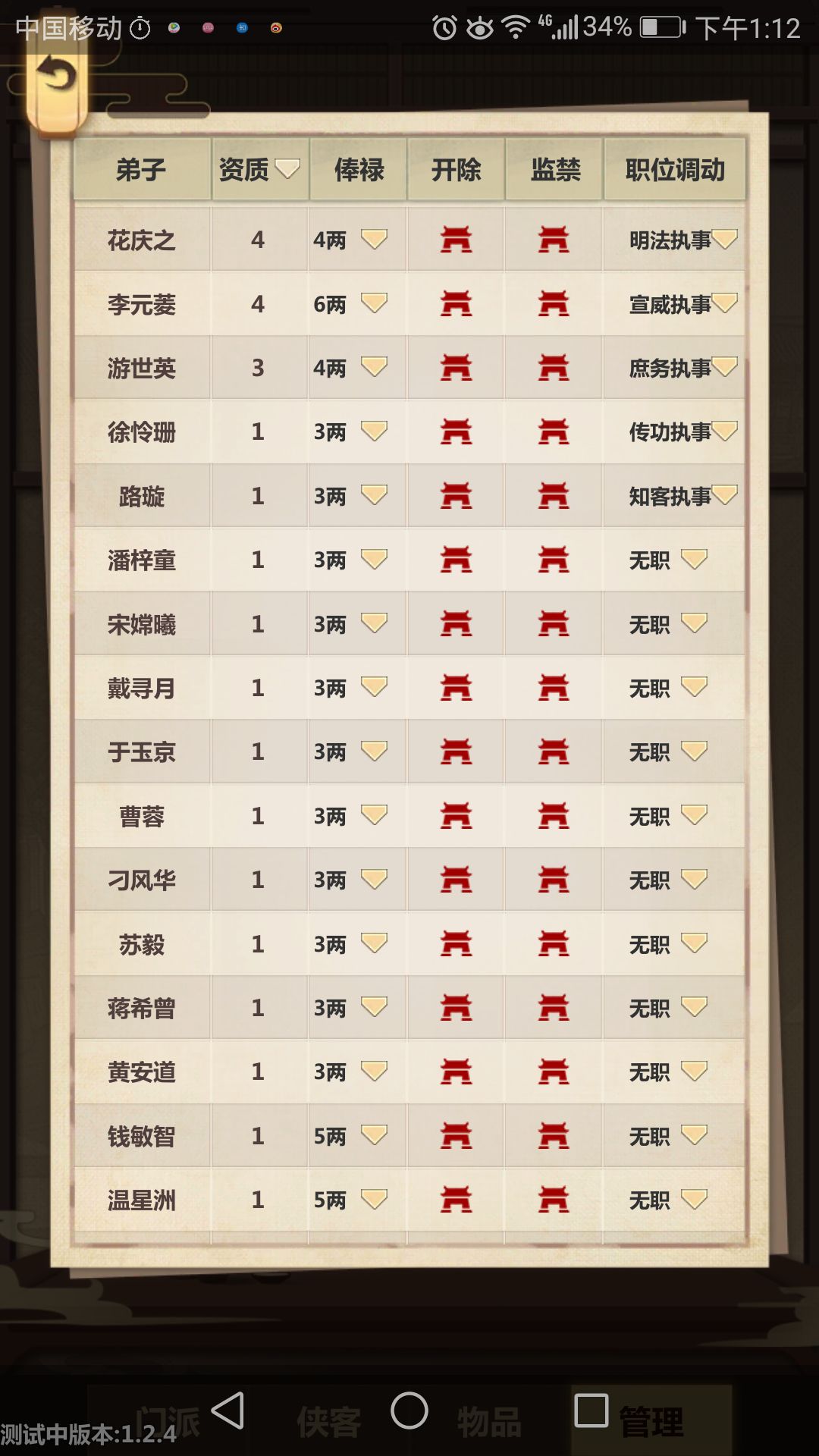819x1456 pixels.
Task: Open salary dropdown for 花庆之
Action: point(374,240)
